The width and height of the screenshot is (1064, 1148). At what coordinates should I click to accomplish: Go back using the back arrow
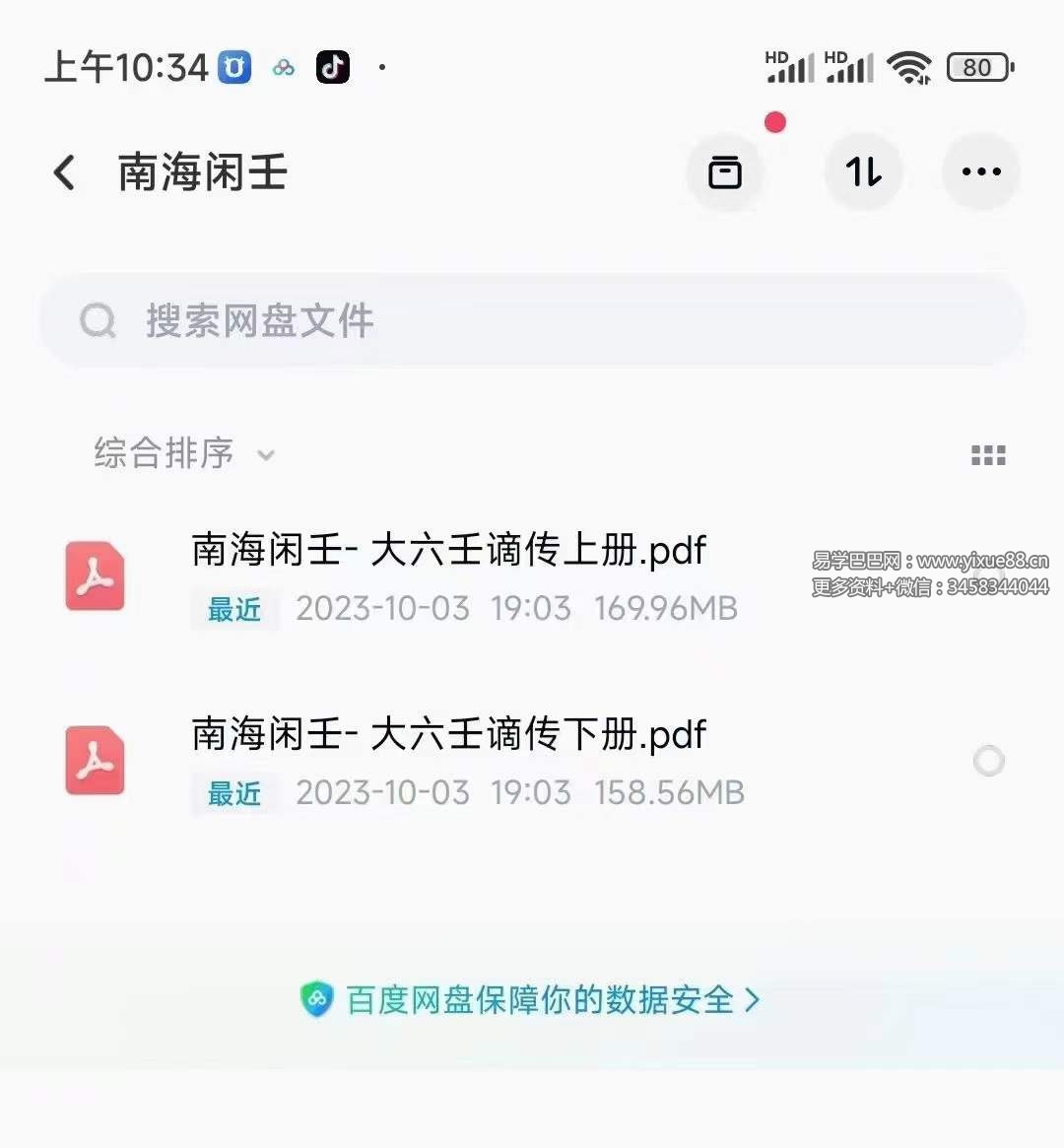coord(64,172)
